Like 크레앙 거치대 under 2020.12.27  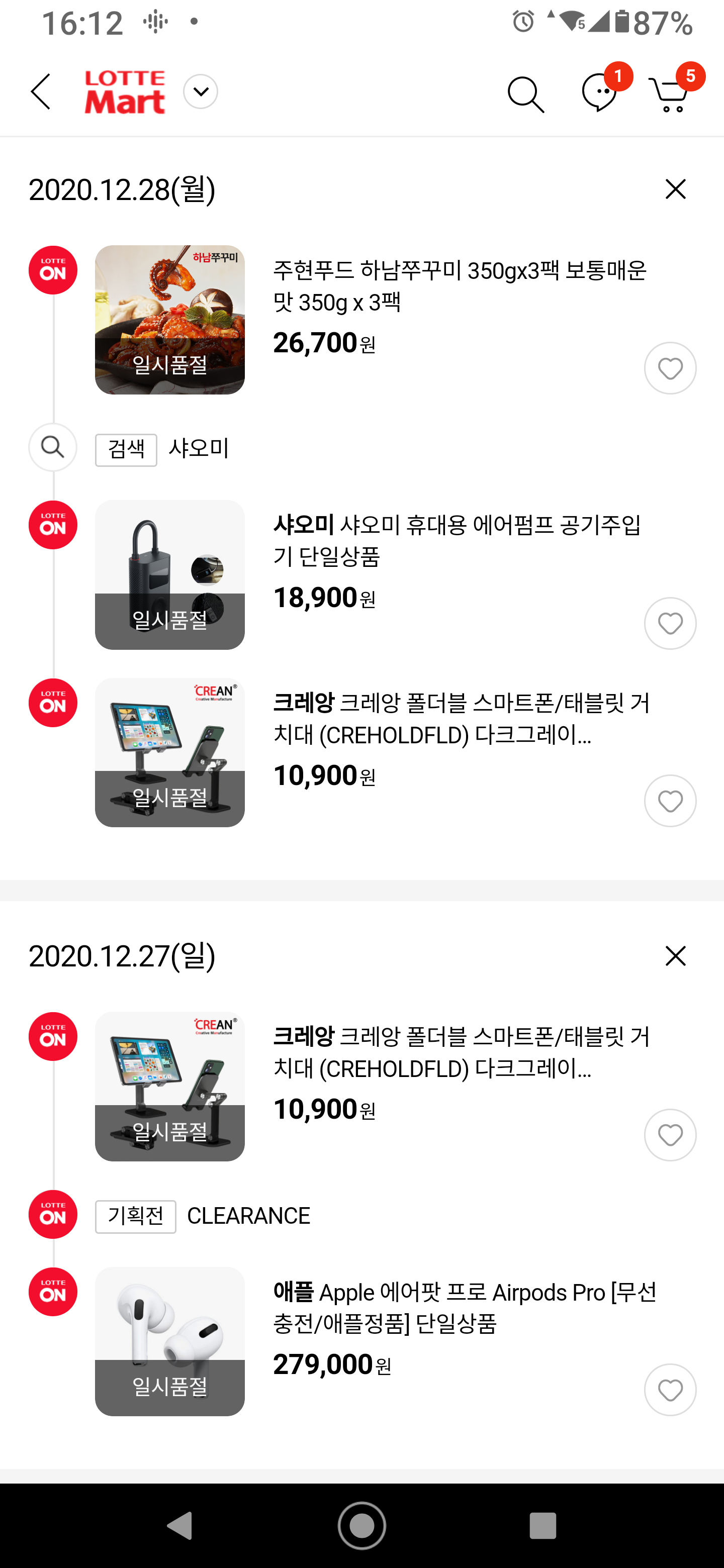coord(670,1135)
